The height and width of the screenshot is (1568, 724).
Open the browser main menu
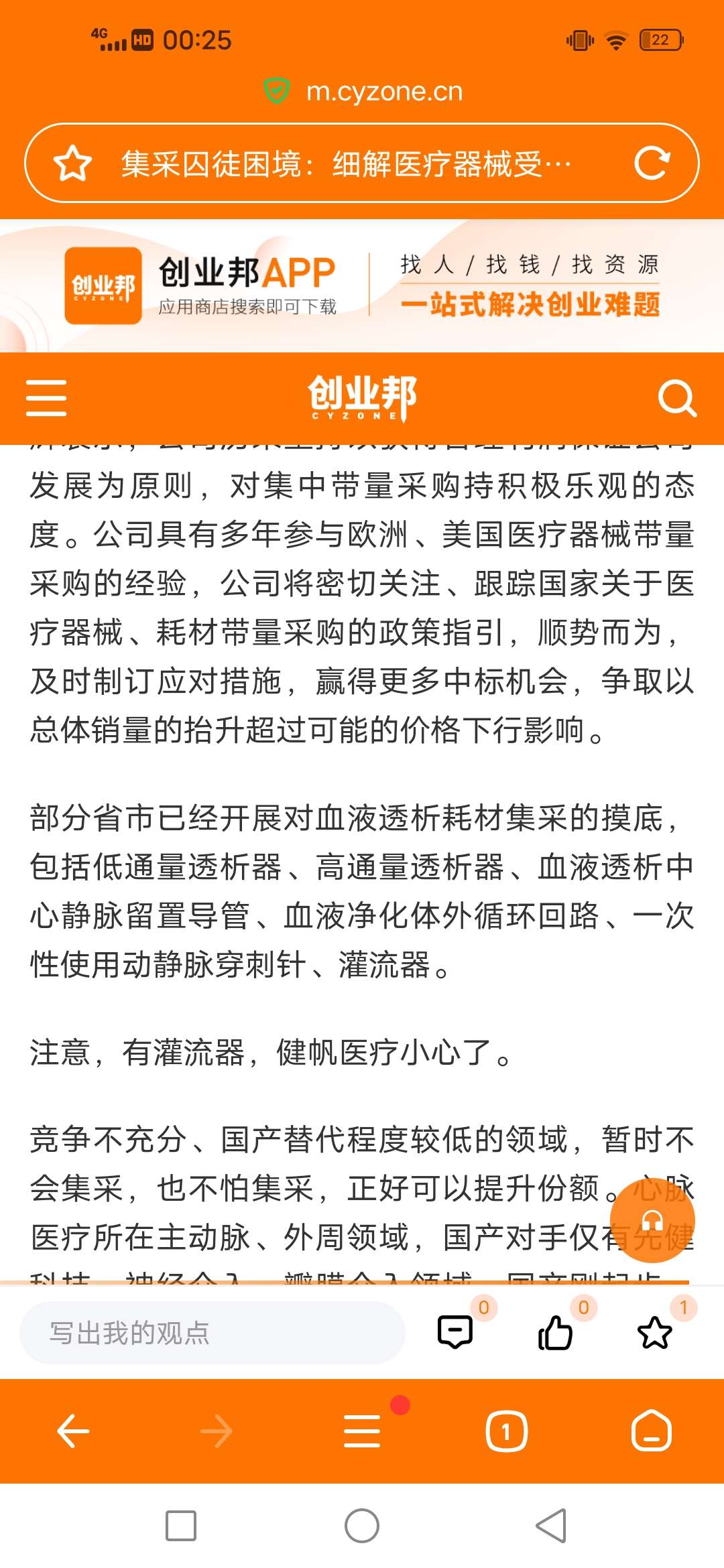(362, 1431)
